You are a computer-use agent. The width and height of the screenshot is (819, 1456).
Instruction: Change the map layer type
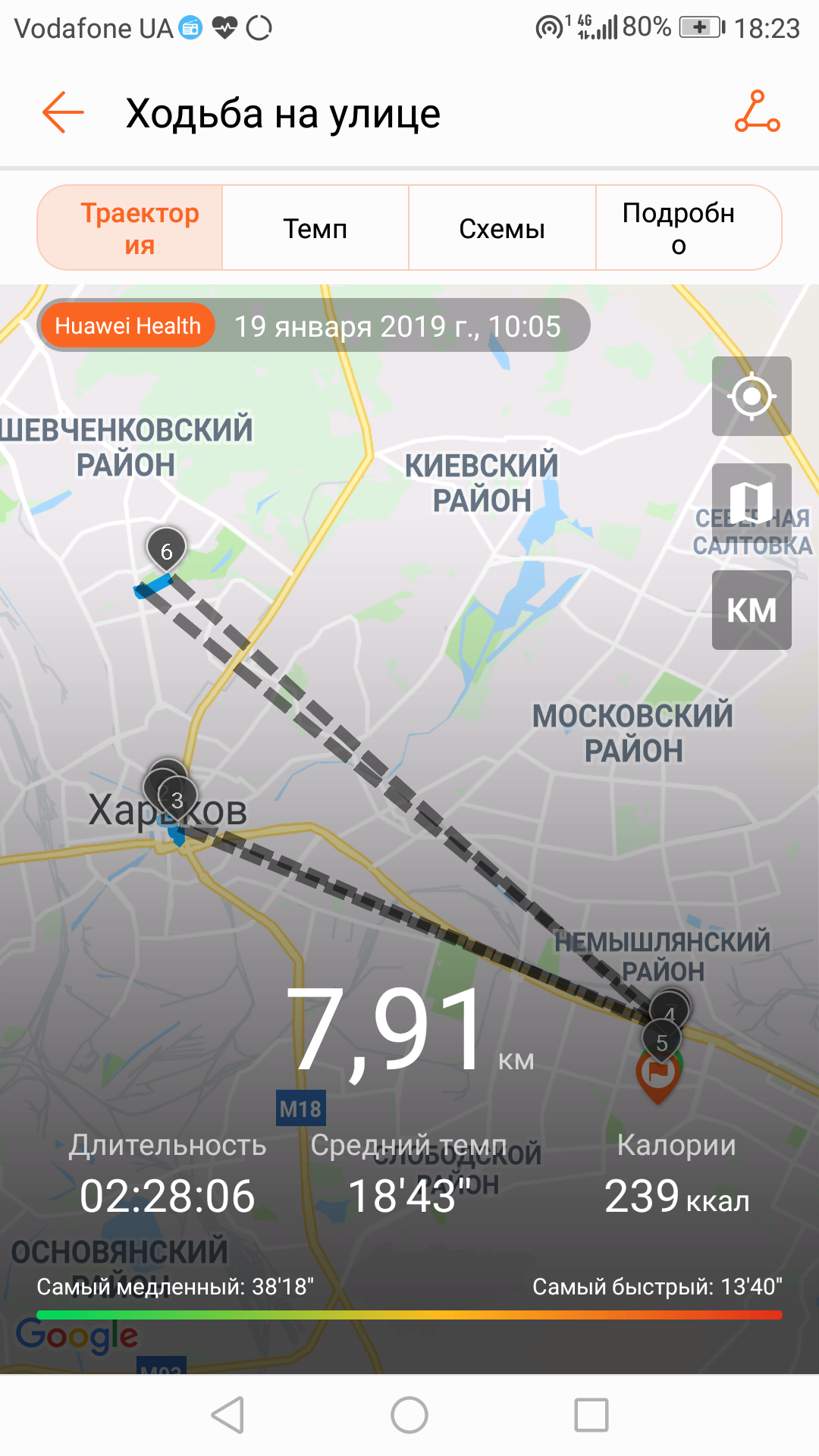[752, 503]
